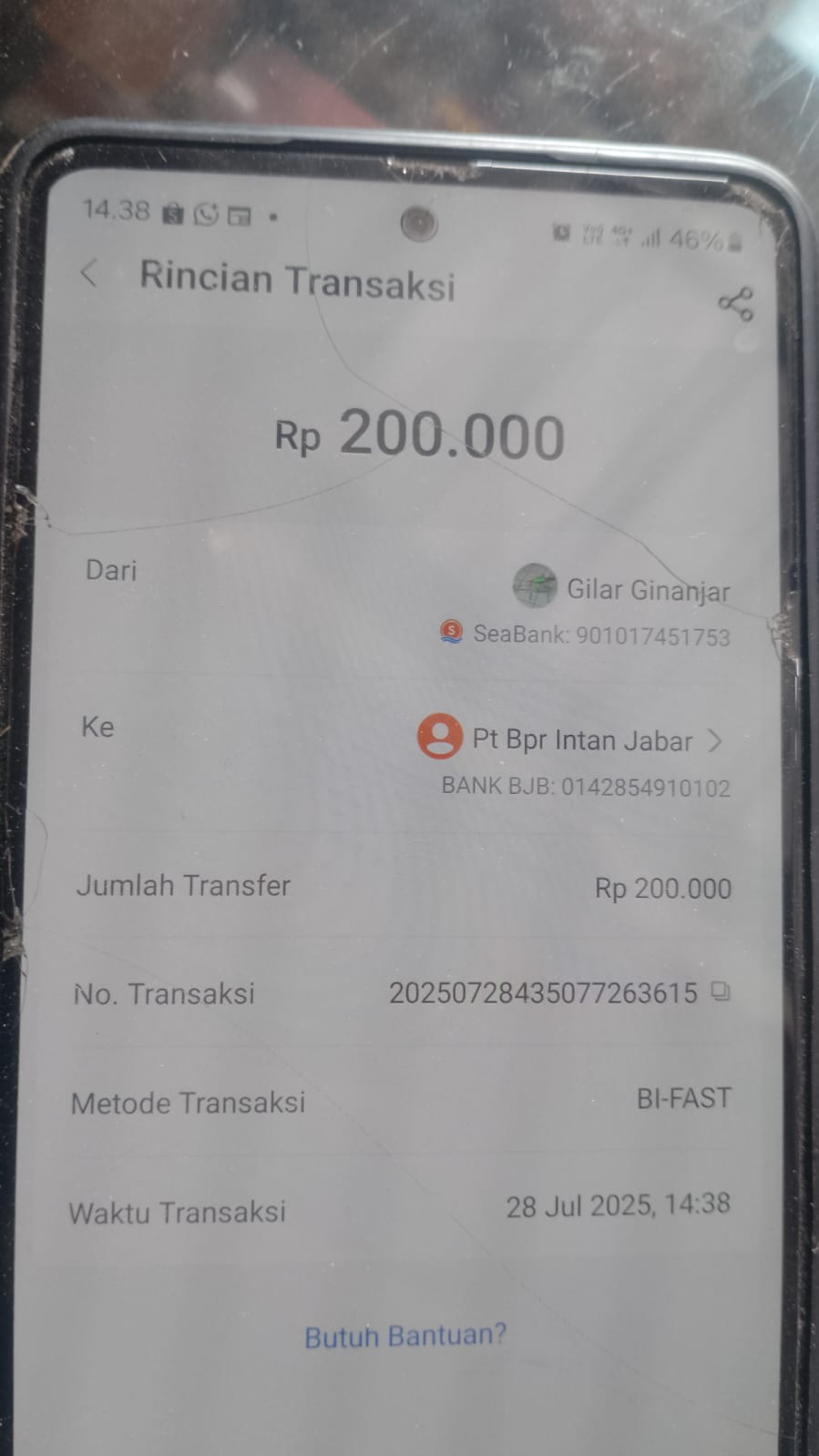Go back from Rincian Transaksi
Viewport: 819px width, 1456px height.
click(x=89, y=272)
